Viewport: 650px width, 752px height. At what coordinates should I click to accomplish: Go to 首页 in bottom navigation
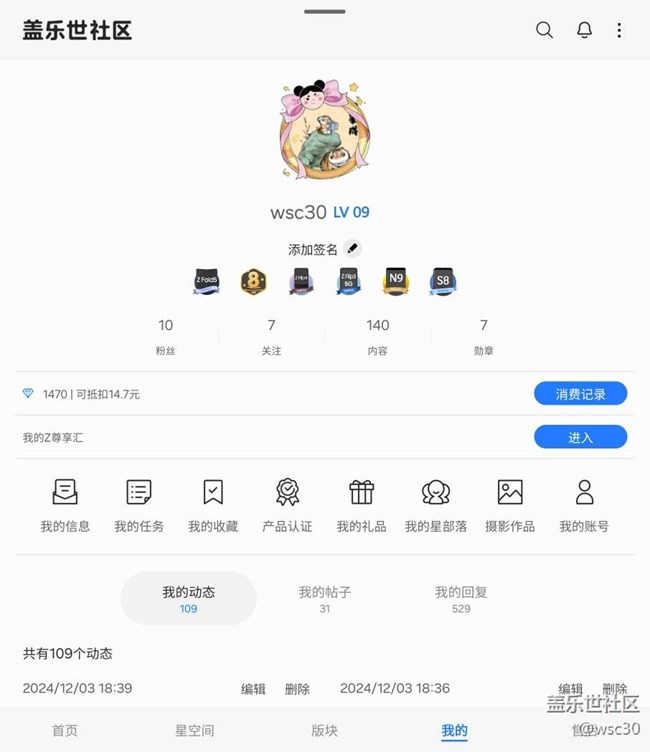[65, 731]
